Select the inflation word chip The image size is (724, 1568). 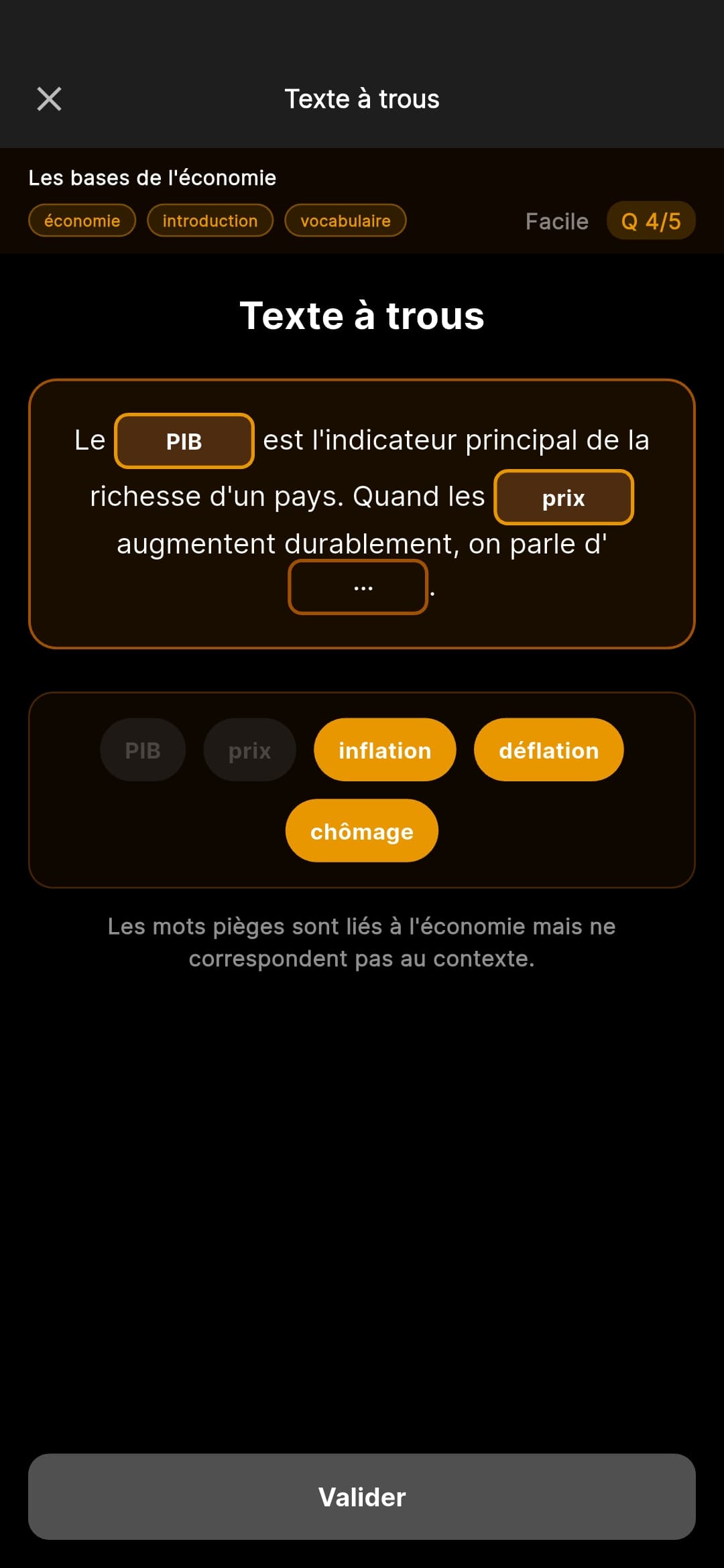(x=384, y=749)
